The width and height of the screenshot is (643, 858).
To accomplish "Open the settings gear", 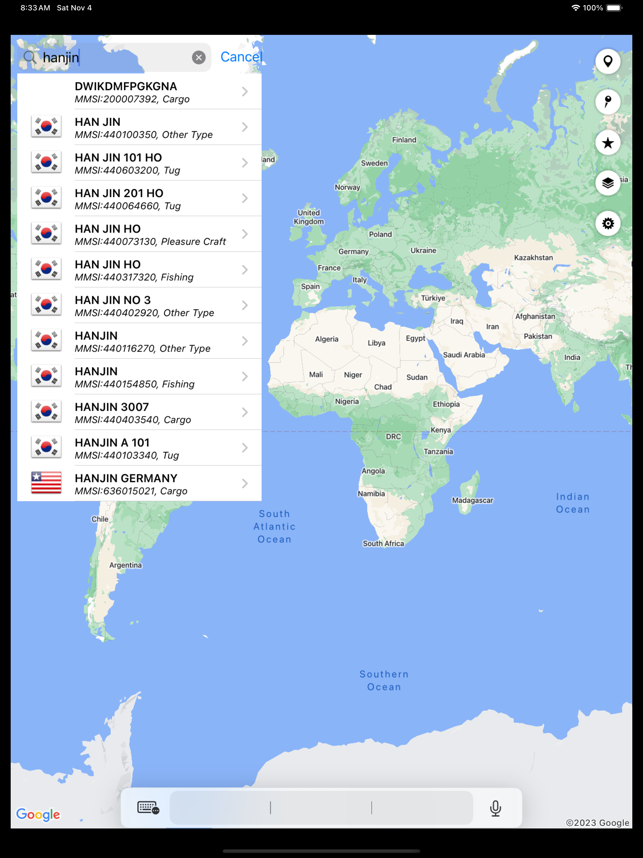I will tap(607, 224).
